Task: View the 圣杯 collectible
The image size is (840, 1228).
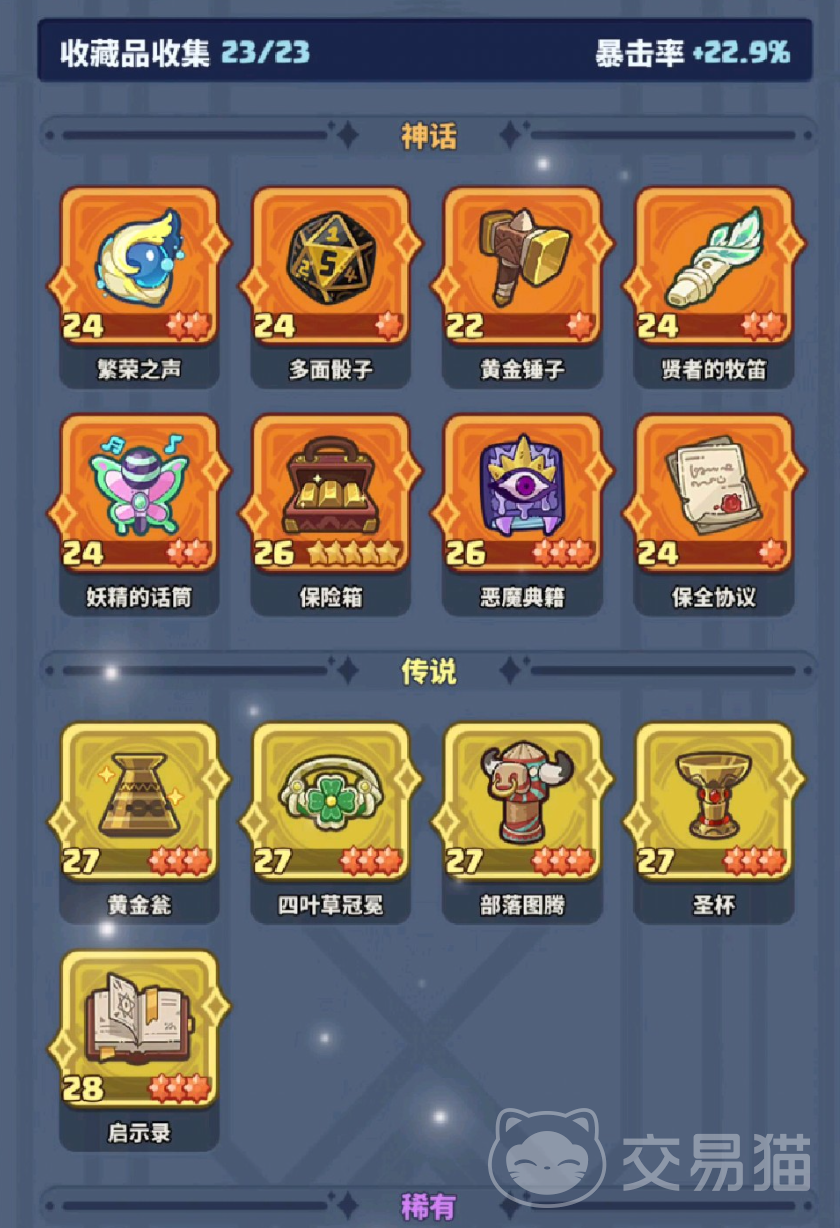Action: coord(714,801)
